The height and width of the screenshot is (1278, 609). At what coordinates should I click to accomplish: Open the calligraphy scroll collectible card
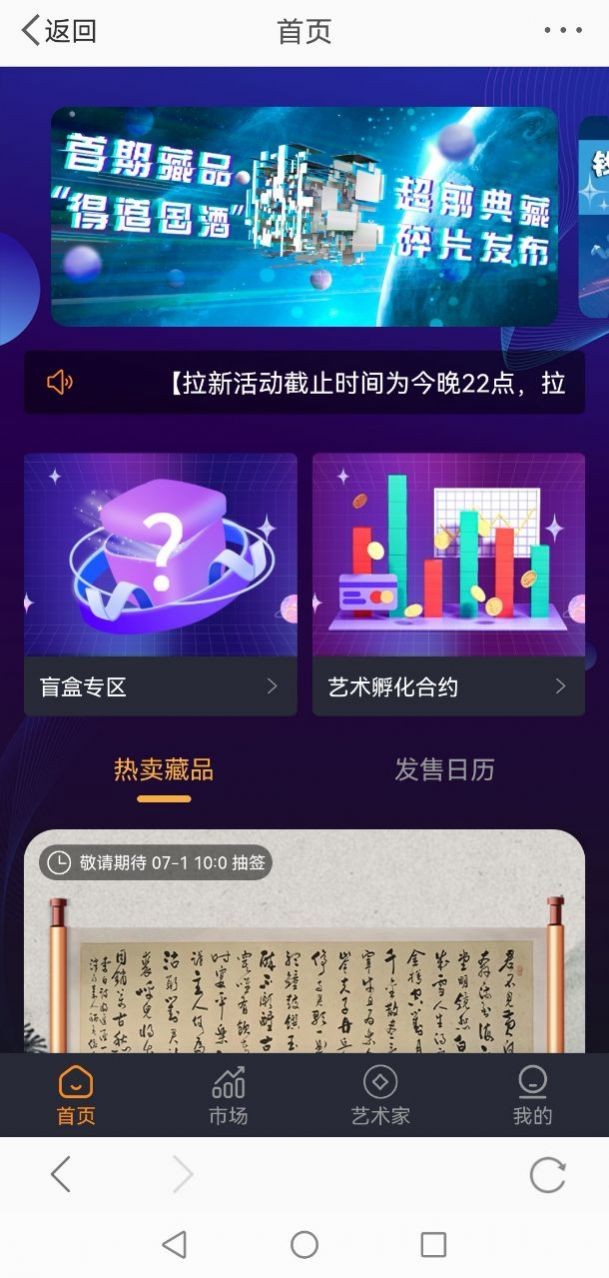click(x=304, y=941)
